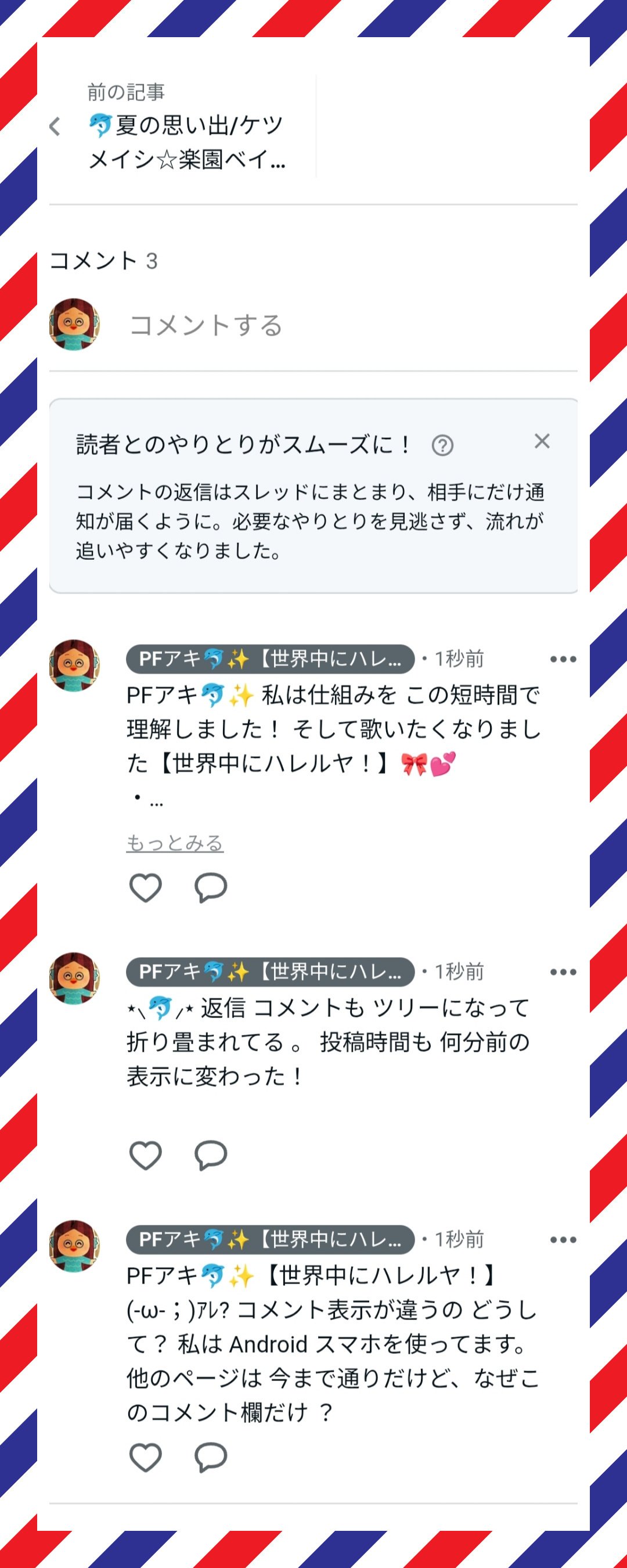This screenshot has width=627, height=1568.
Task: Like the comment about 仕組みを理解しました
Action: [146, 887]
